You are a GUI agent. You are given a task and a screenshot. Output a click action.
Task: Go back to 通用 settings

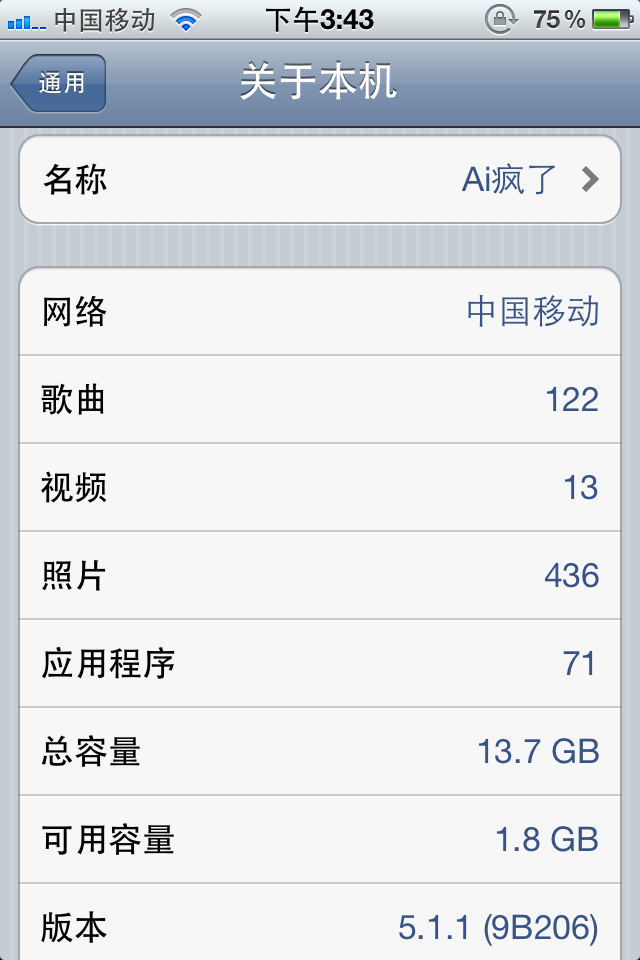click(59, 83)
